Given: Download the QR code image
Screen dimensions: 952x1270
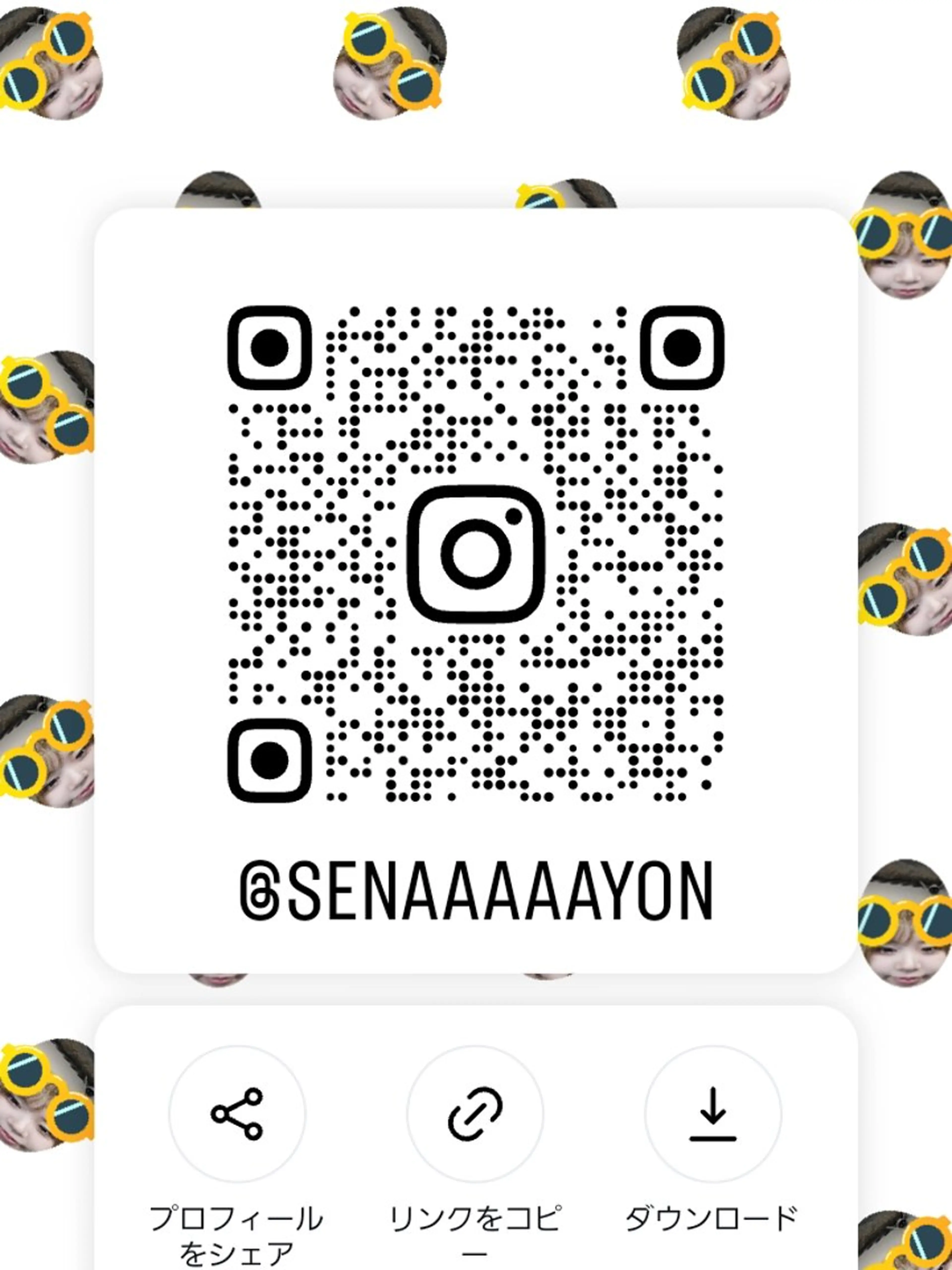Looking at the screenshot, I should pyautogui.click(x=713, y=1114).
